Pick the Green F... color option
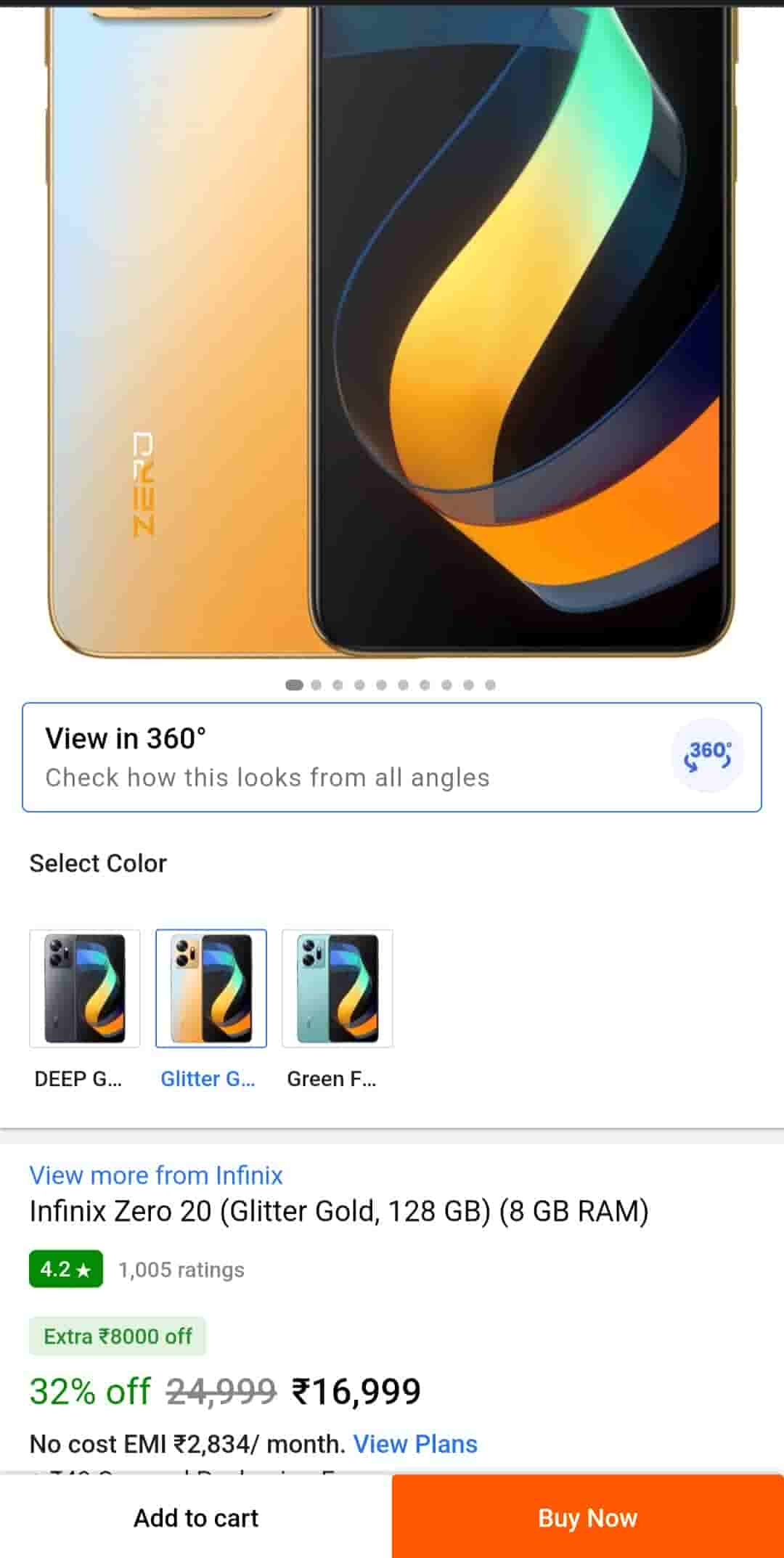This screenshot has height=1558, width=784. (x=338, y=988)
